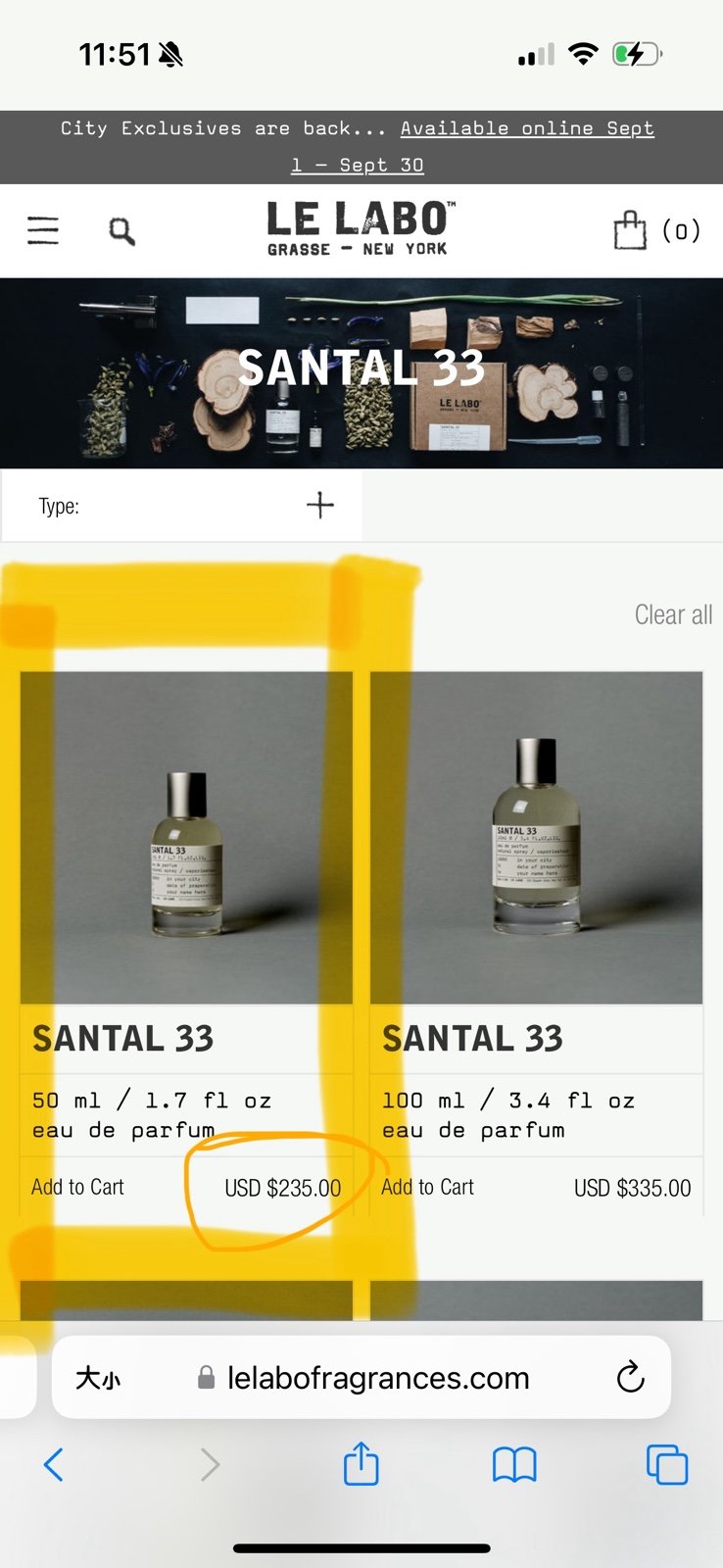
Task: Show all open tabs
Action: (667, 1465)
